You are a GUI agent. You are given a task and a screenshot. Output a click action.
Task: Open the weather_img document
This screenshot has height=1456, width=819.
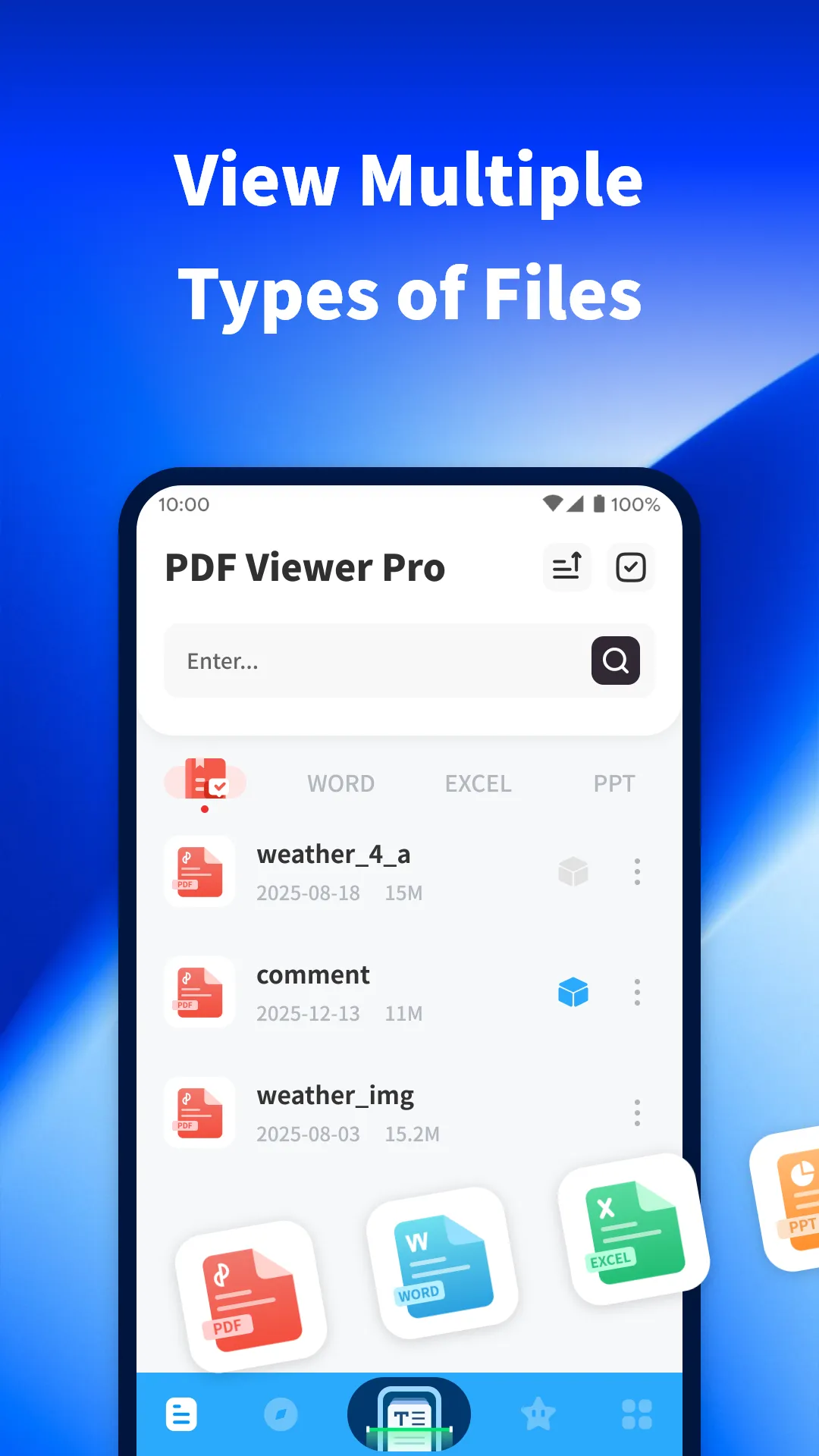[335, 1095]
